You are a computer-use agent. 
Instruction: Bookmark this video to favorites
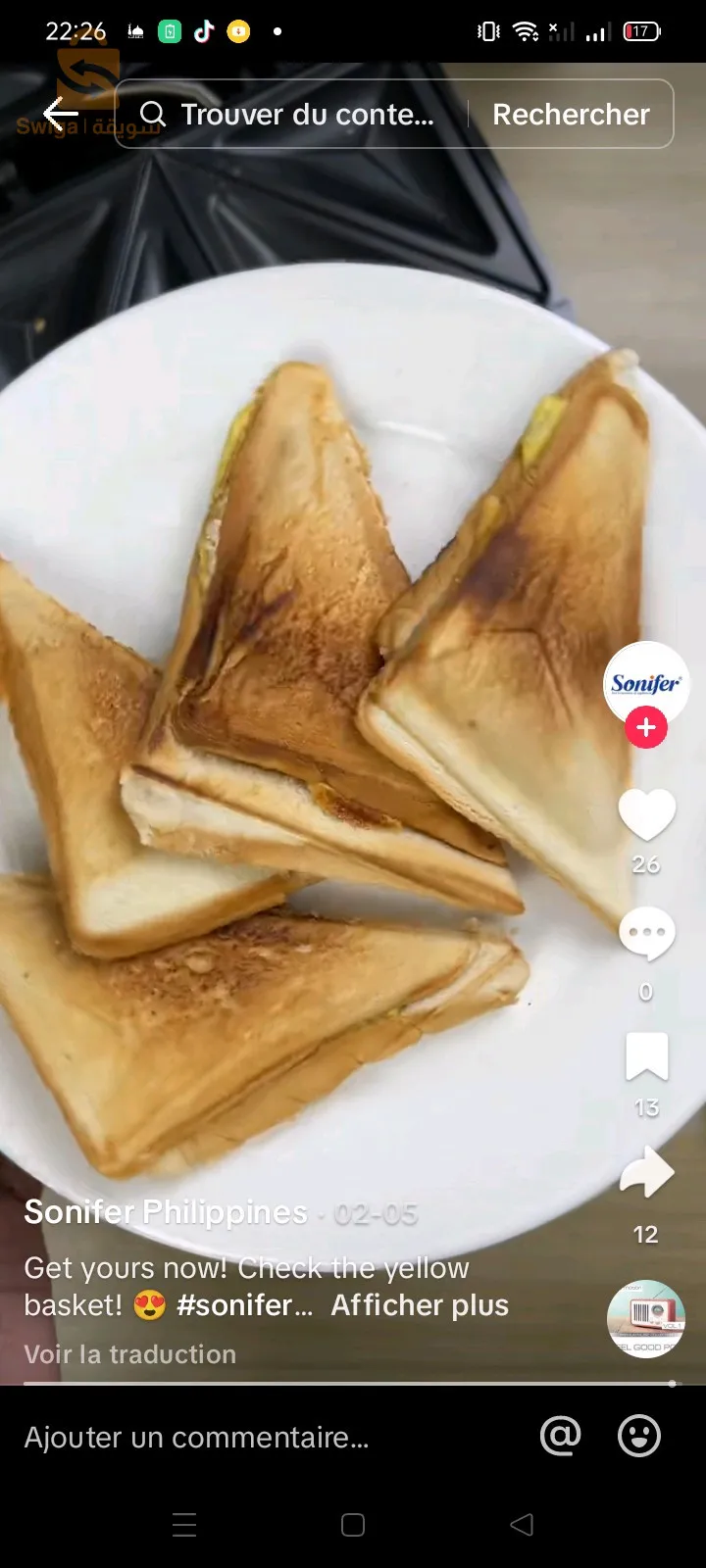[x=646, y=1057]
